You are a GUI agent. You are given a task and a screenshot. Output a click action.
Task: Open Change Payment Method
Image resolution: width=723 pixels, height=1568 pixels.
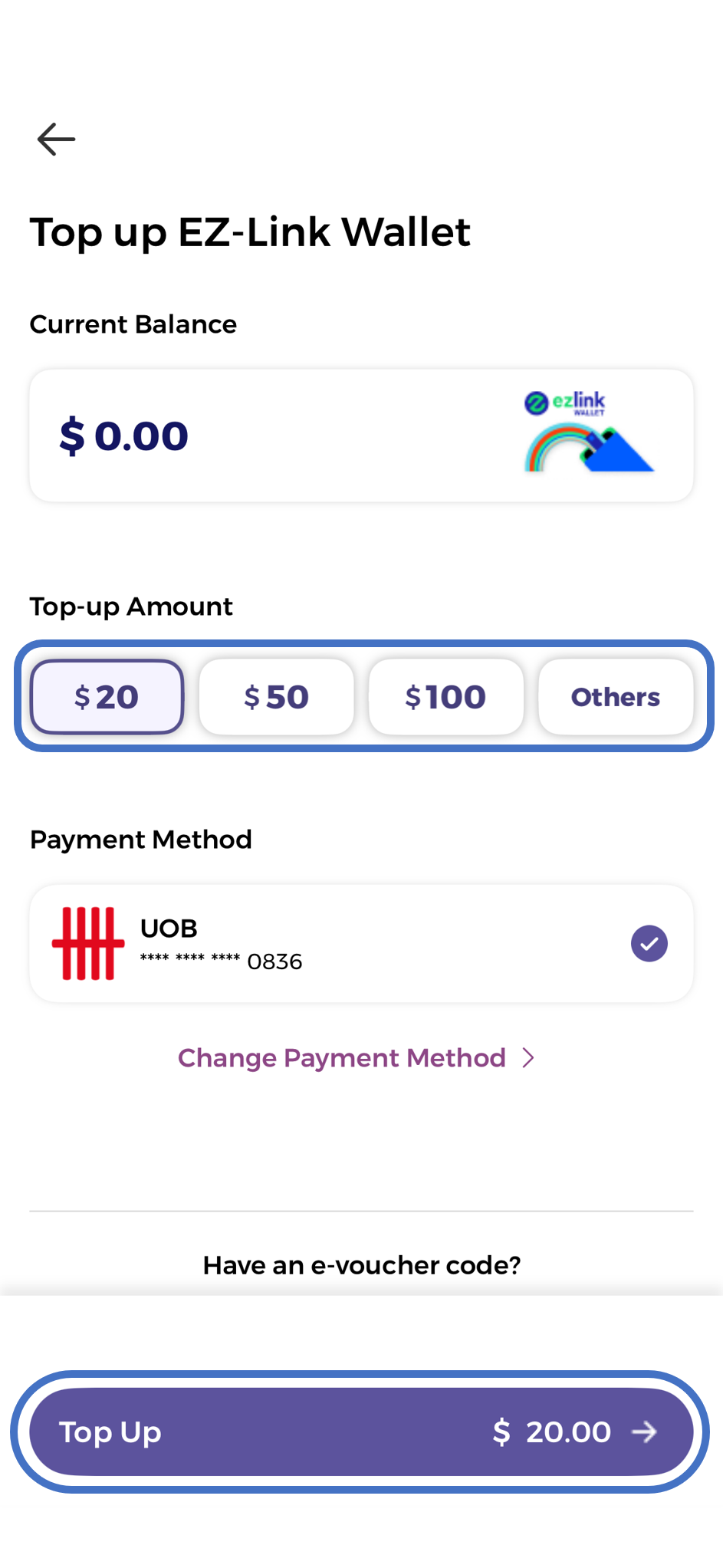click(x=356, y=1058)
